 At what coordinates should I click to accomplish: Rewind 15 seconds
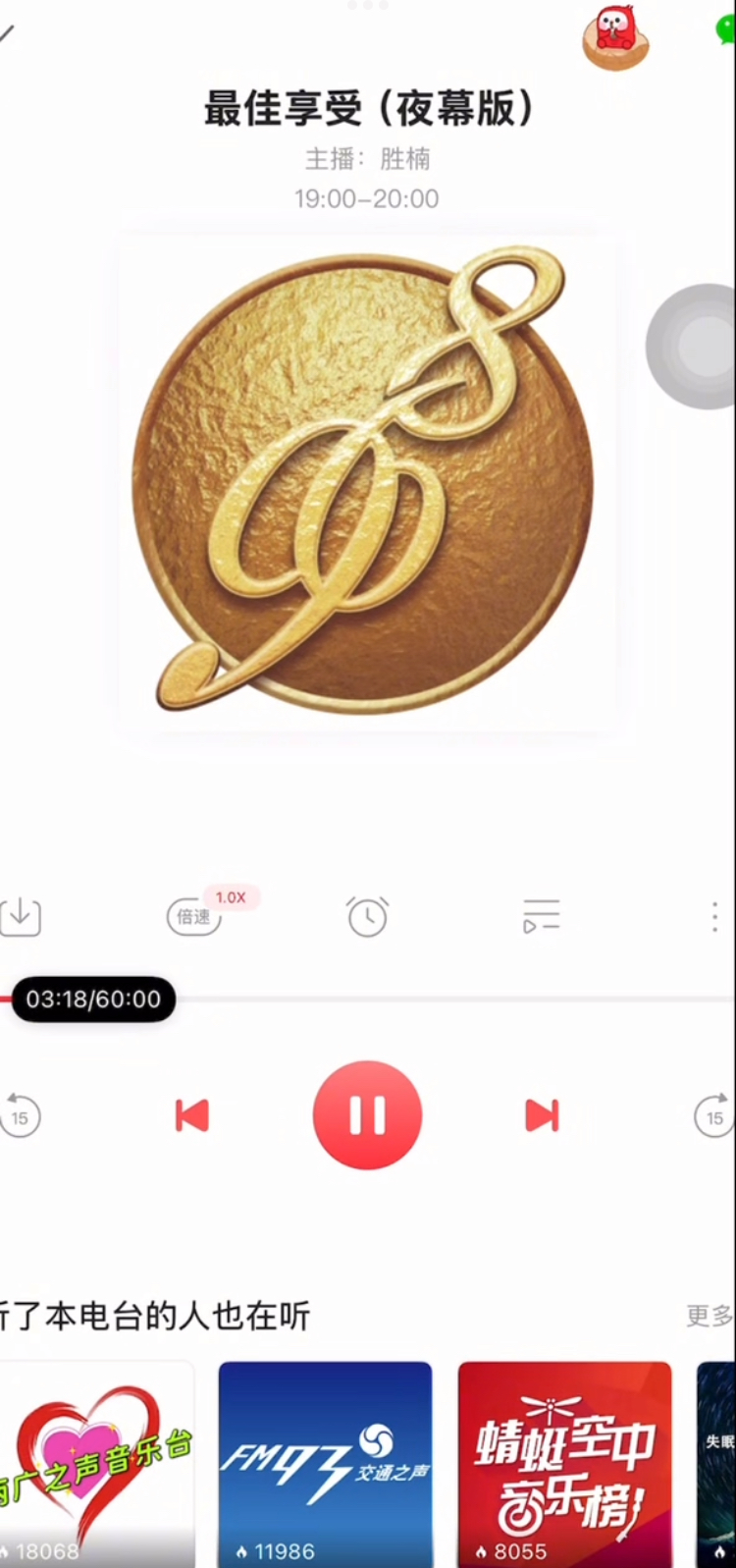tap(20, 1116)
